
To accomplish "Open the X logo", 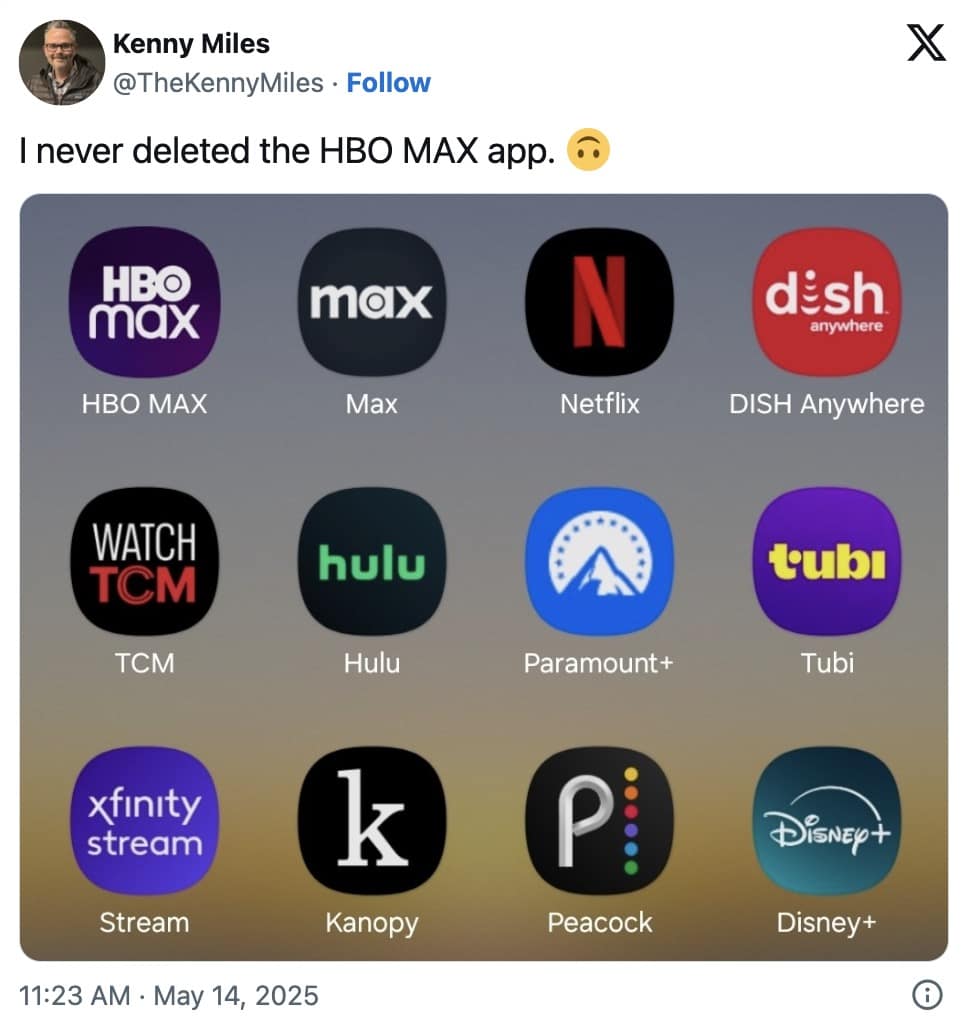I will (925, 45).
